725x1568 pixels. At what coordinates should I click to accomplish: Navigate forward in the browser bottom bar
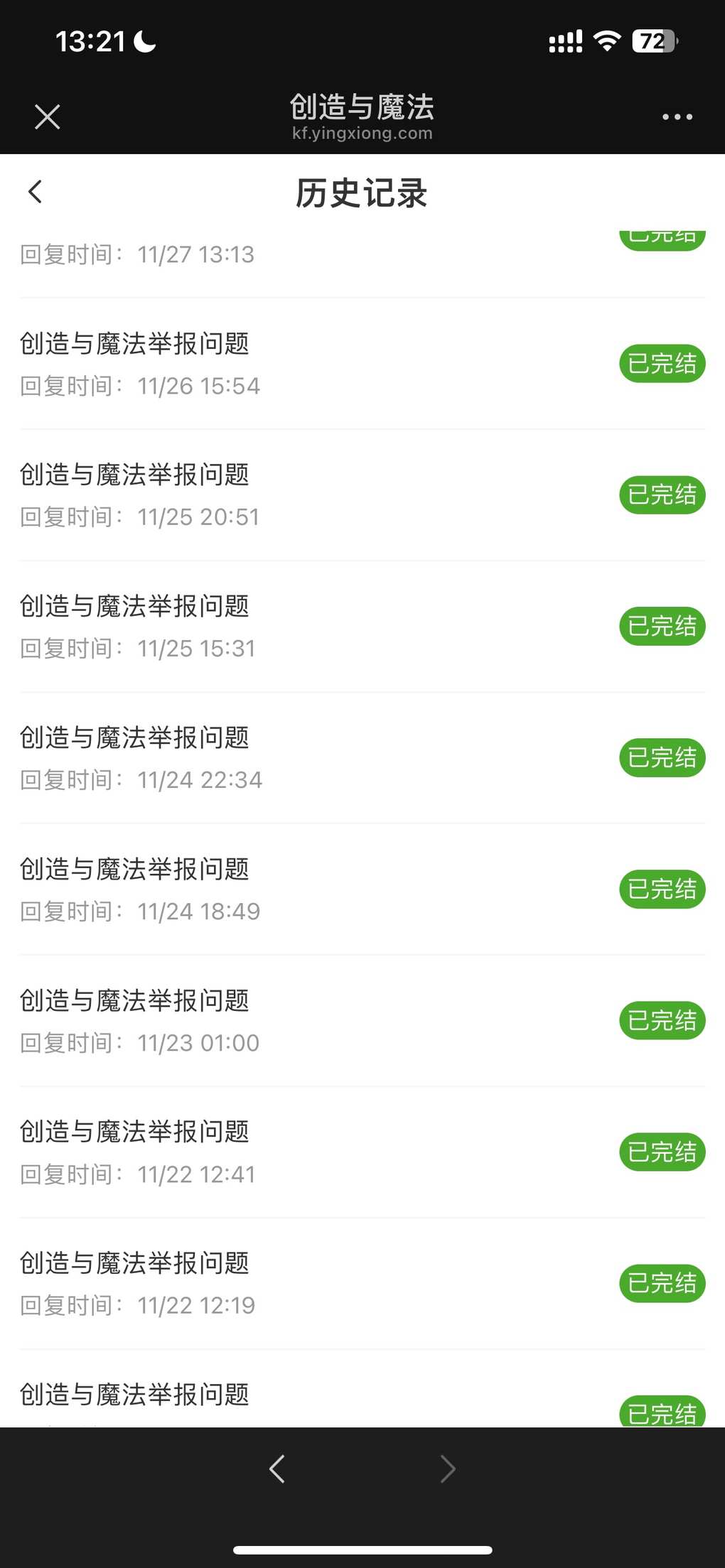click(x=448, y=1469)
